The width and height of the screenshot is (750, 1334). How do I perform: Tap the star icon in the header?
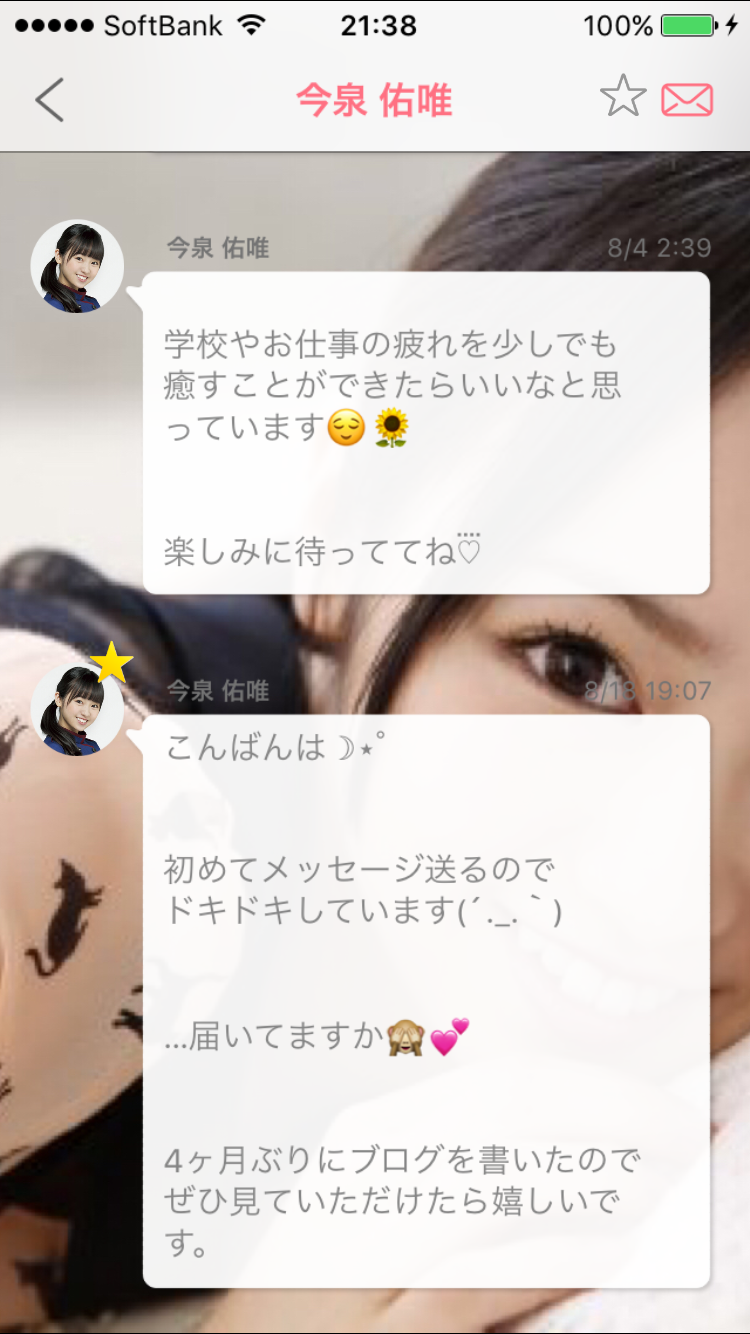(623, 98)
